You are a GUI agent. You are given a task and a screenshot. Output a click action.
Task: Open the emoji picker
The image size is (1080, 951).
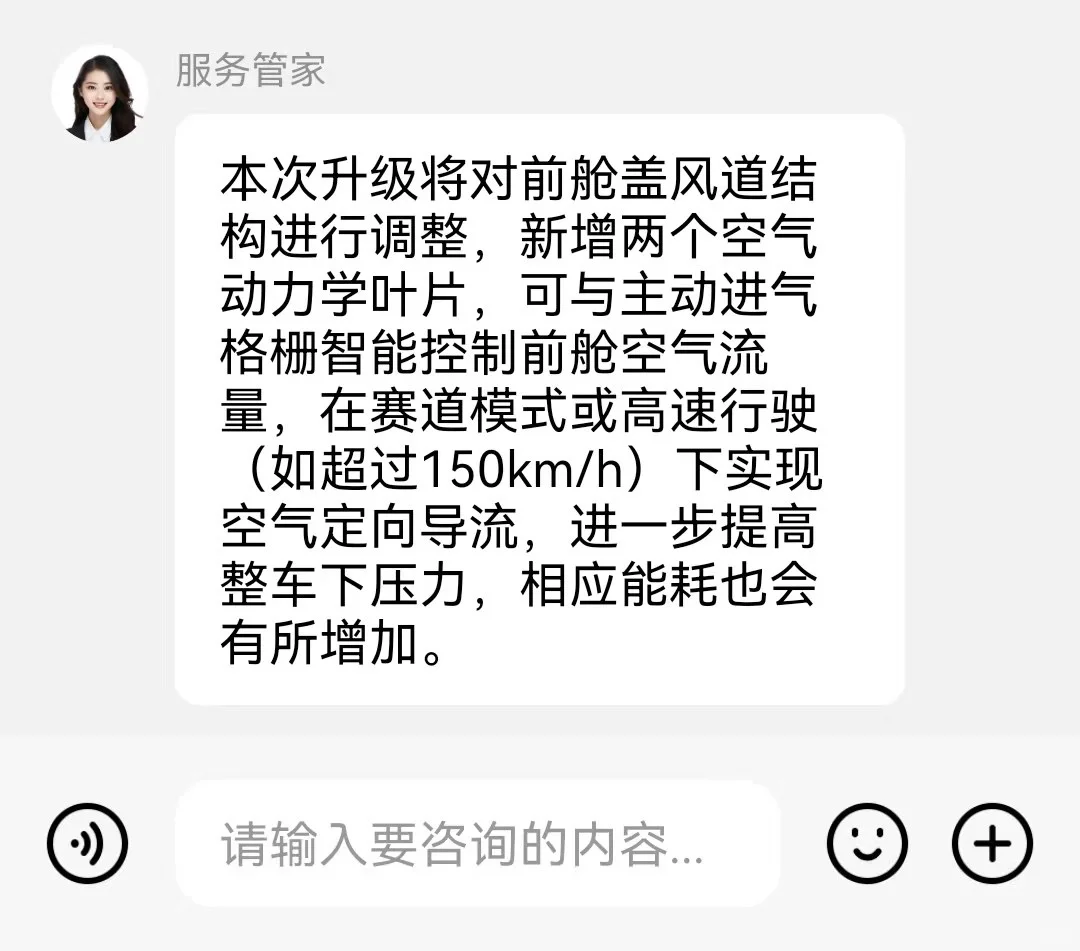[x=867, y=843]
